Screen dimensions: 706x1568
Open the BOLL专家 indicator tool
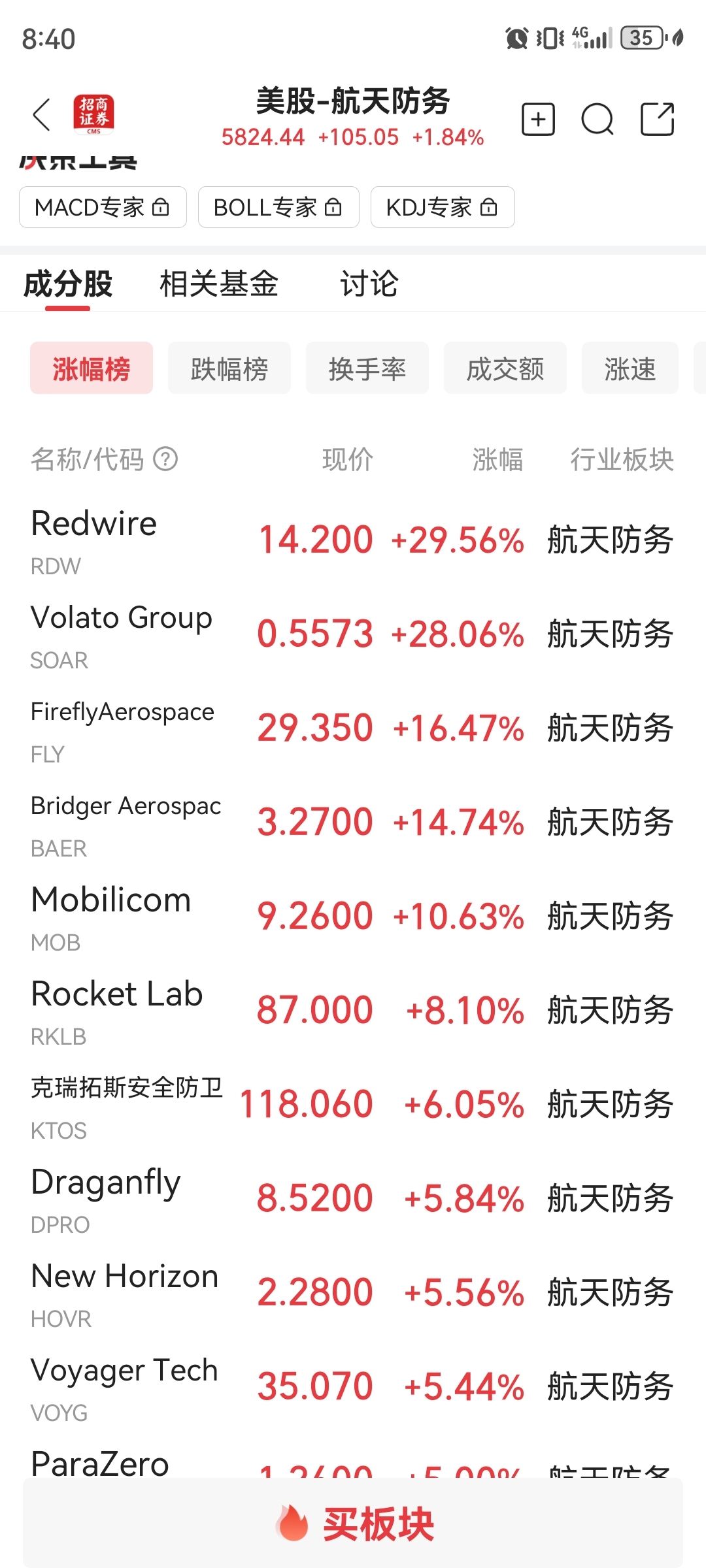click(278, 208)
